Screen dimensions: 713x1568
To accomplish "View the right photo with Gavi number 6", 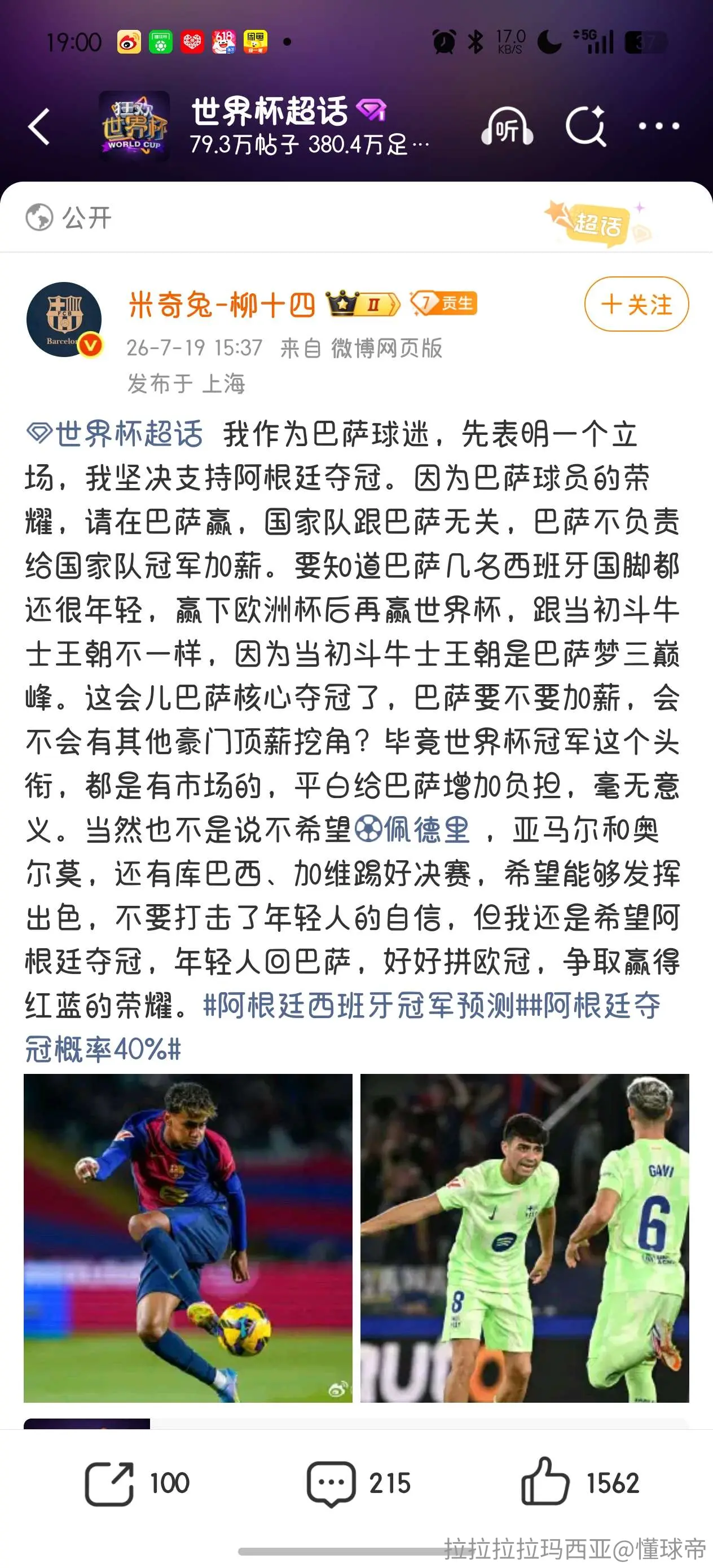I will click(x=525, y=1238).
